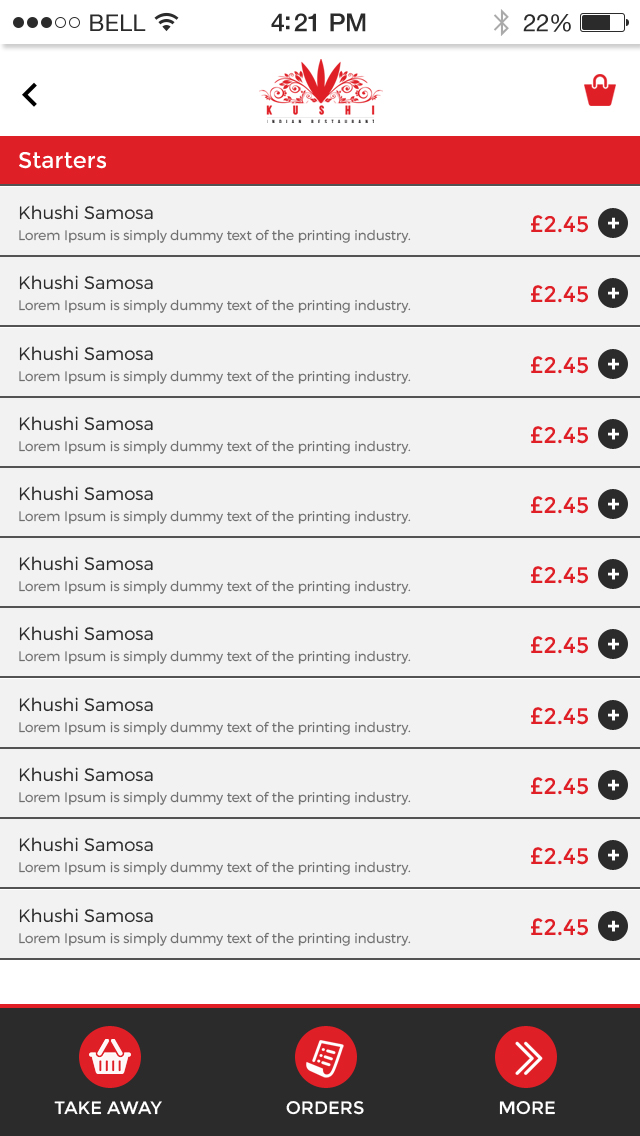Go back using the header arrow

coord(30,94)
